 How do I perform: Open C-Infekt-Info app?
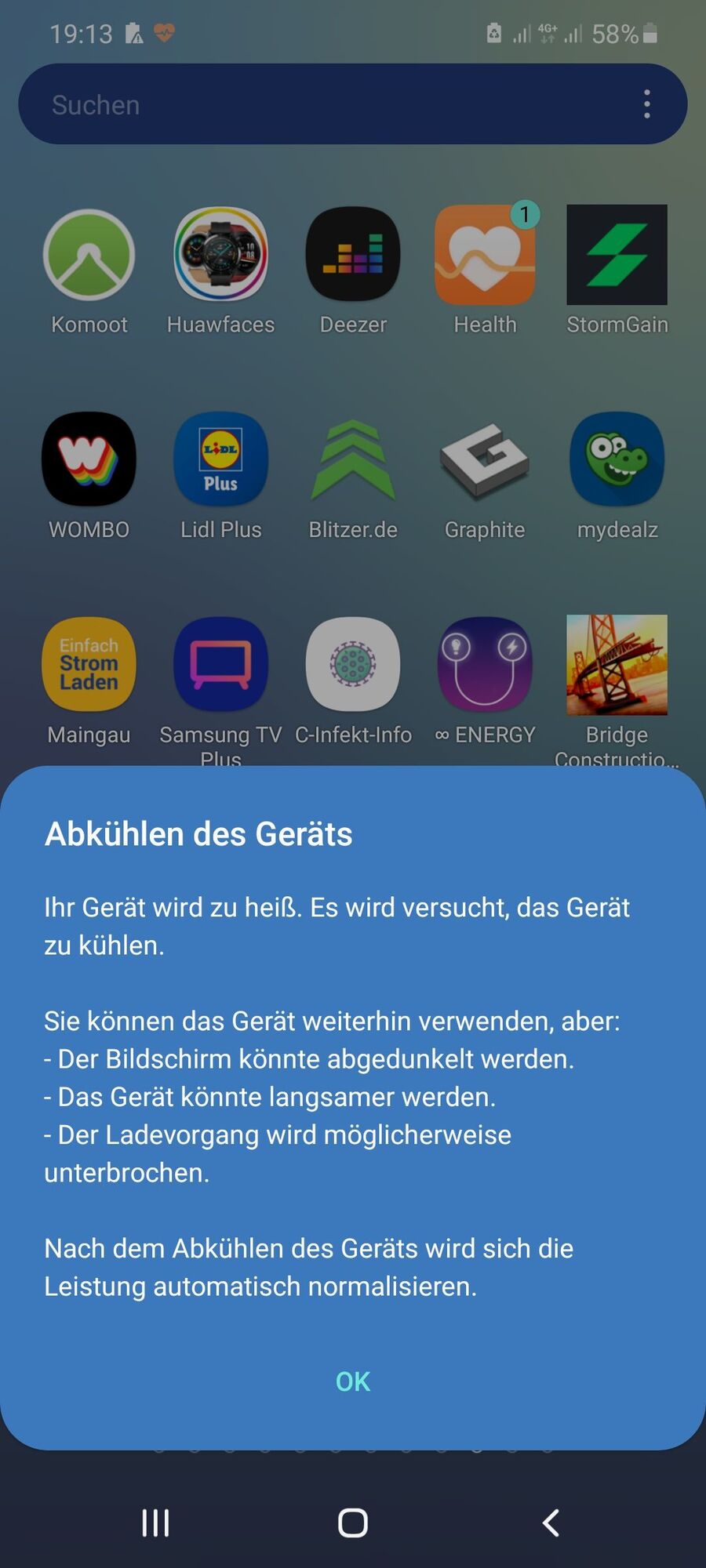coord(353,665)
